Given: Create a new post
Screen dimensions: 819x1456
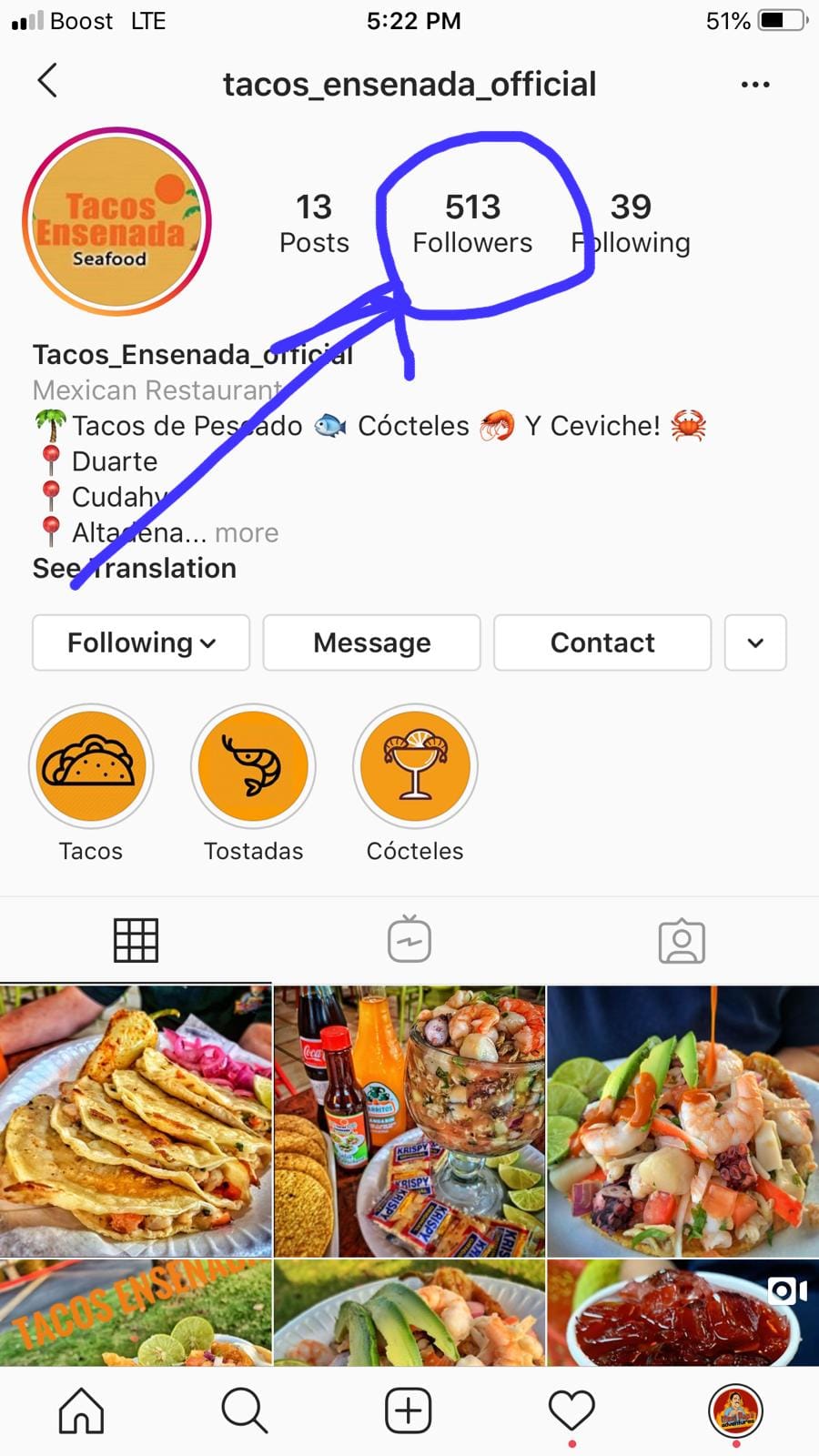Looking at the screenshot, I should pos(408,1410).
